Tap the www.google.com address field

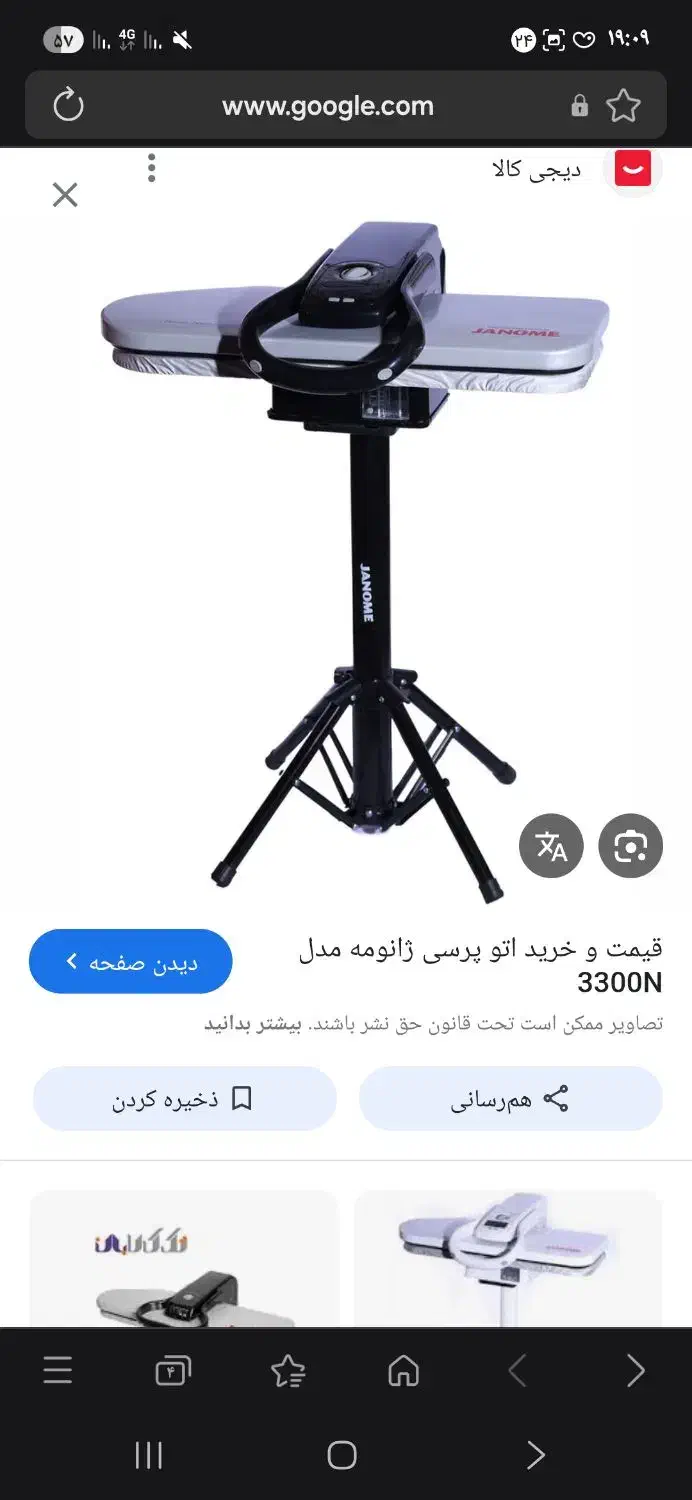point(328,106)
